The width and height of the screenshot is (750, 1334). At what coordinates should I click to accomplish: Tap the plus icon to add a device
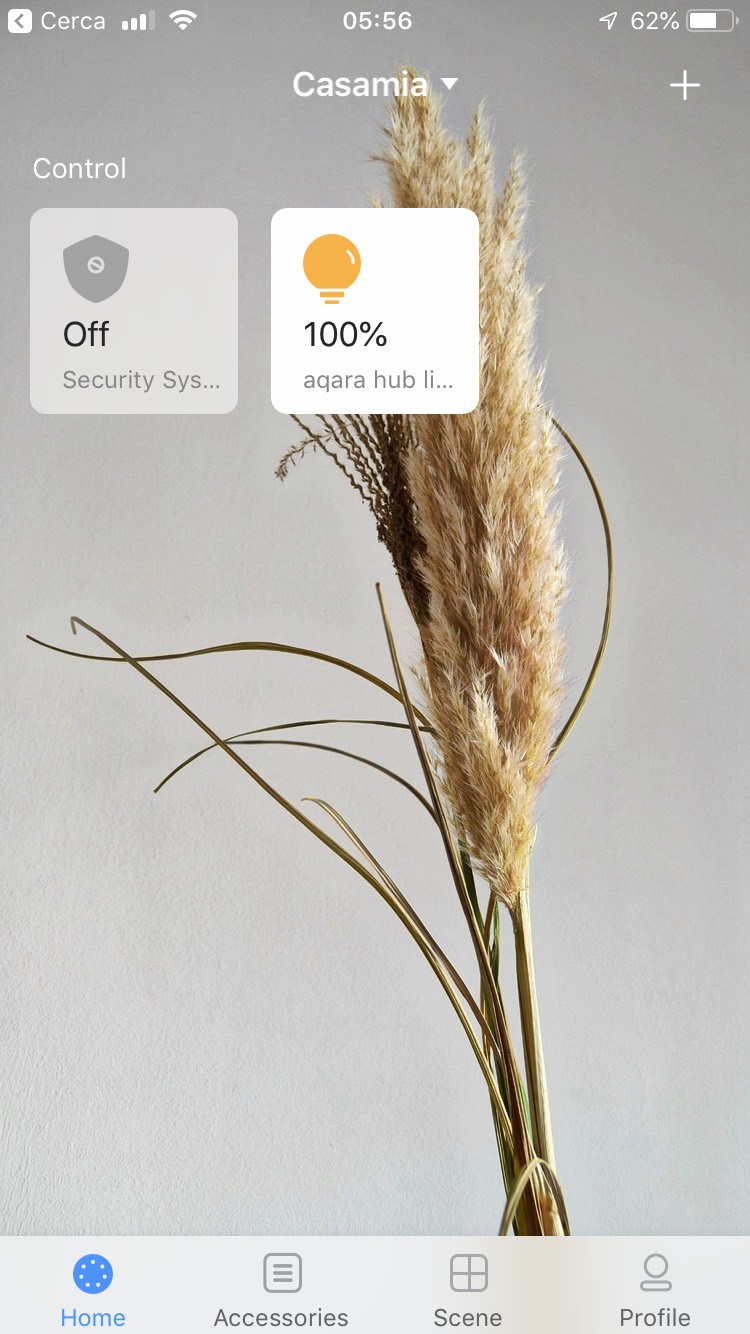coord(684,86)
